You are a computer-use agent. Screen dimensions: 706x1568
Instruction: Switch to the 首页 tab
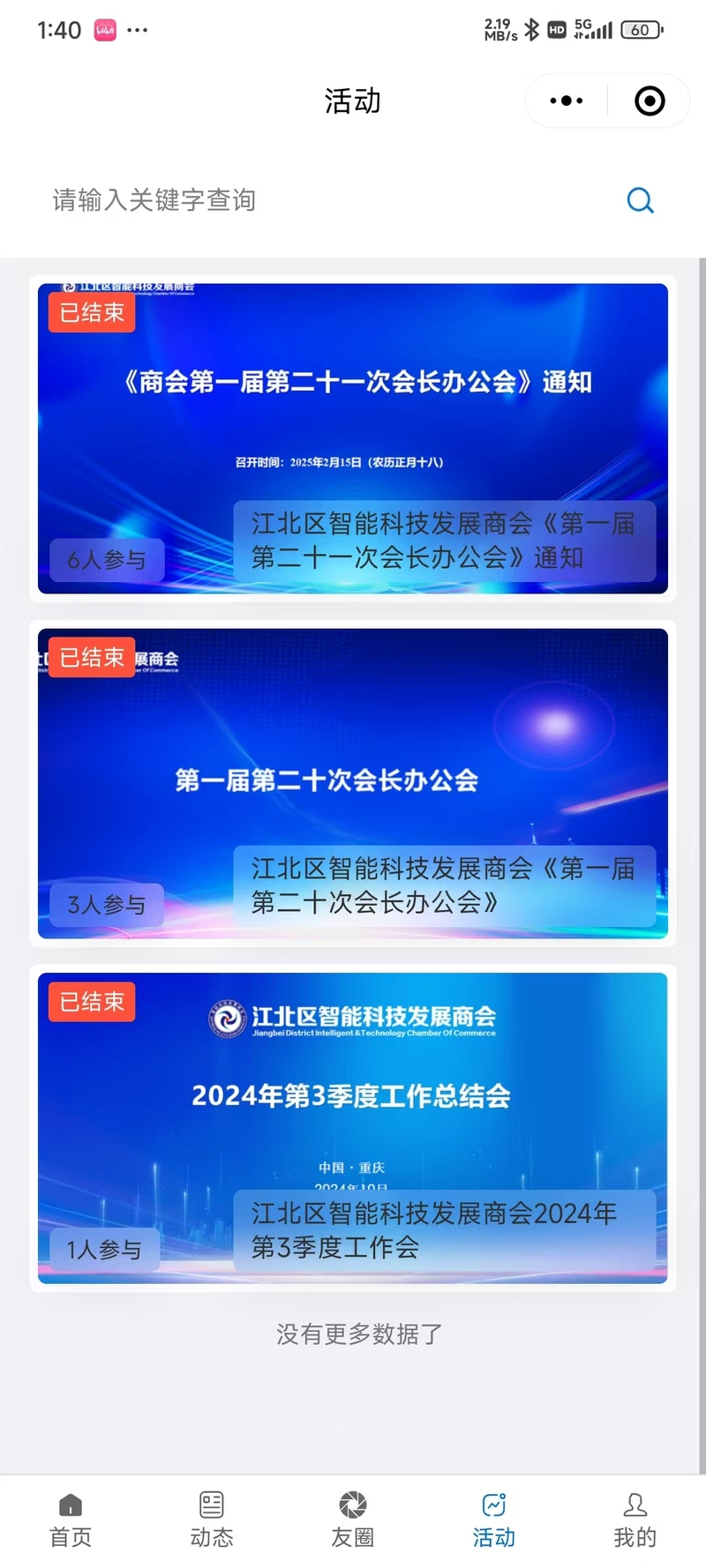[x=71, y=1520]
